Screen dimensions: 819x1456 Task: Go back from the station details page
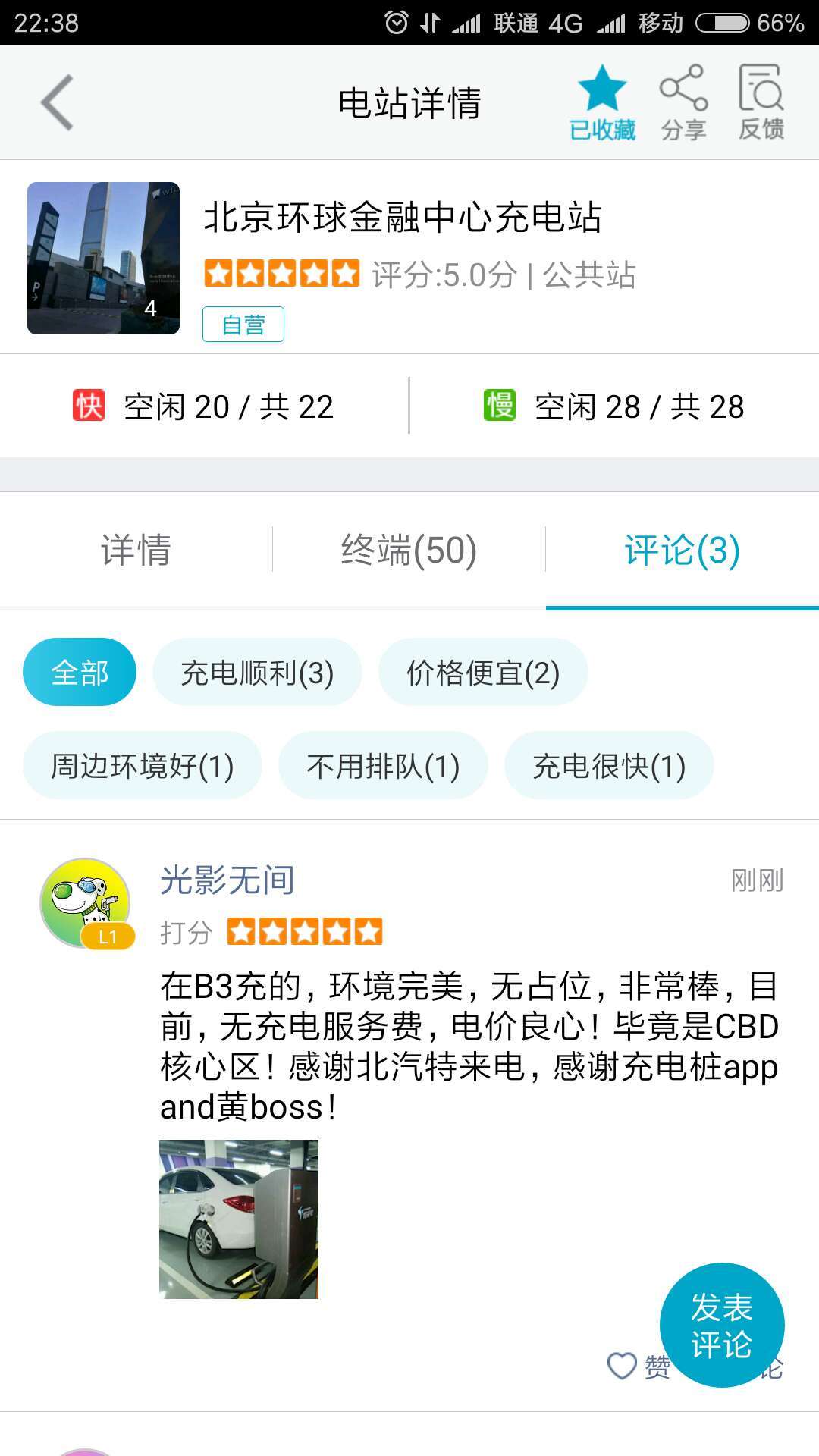pos(57,102)
